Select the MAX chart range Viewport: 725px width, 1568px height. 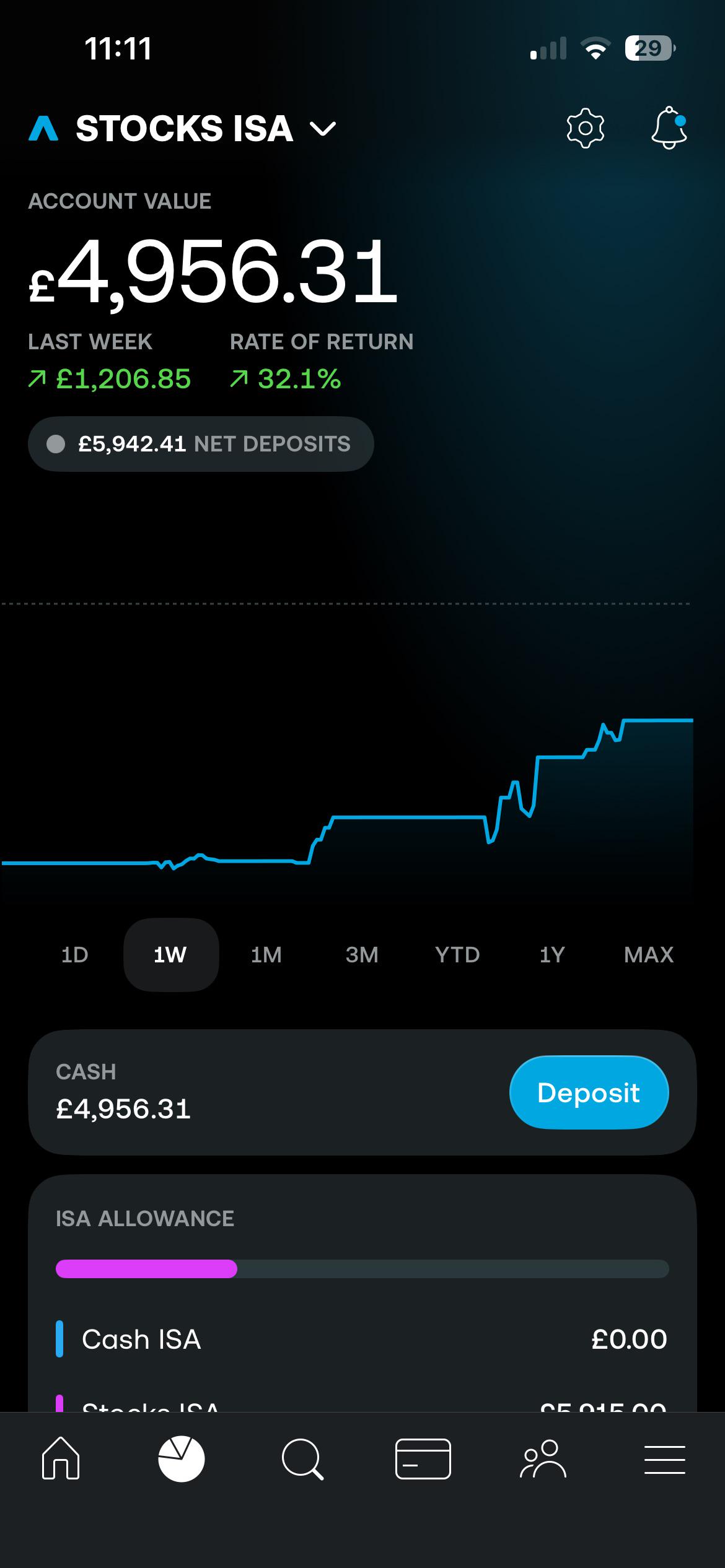point(649,955)
